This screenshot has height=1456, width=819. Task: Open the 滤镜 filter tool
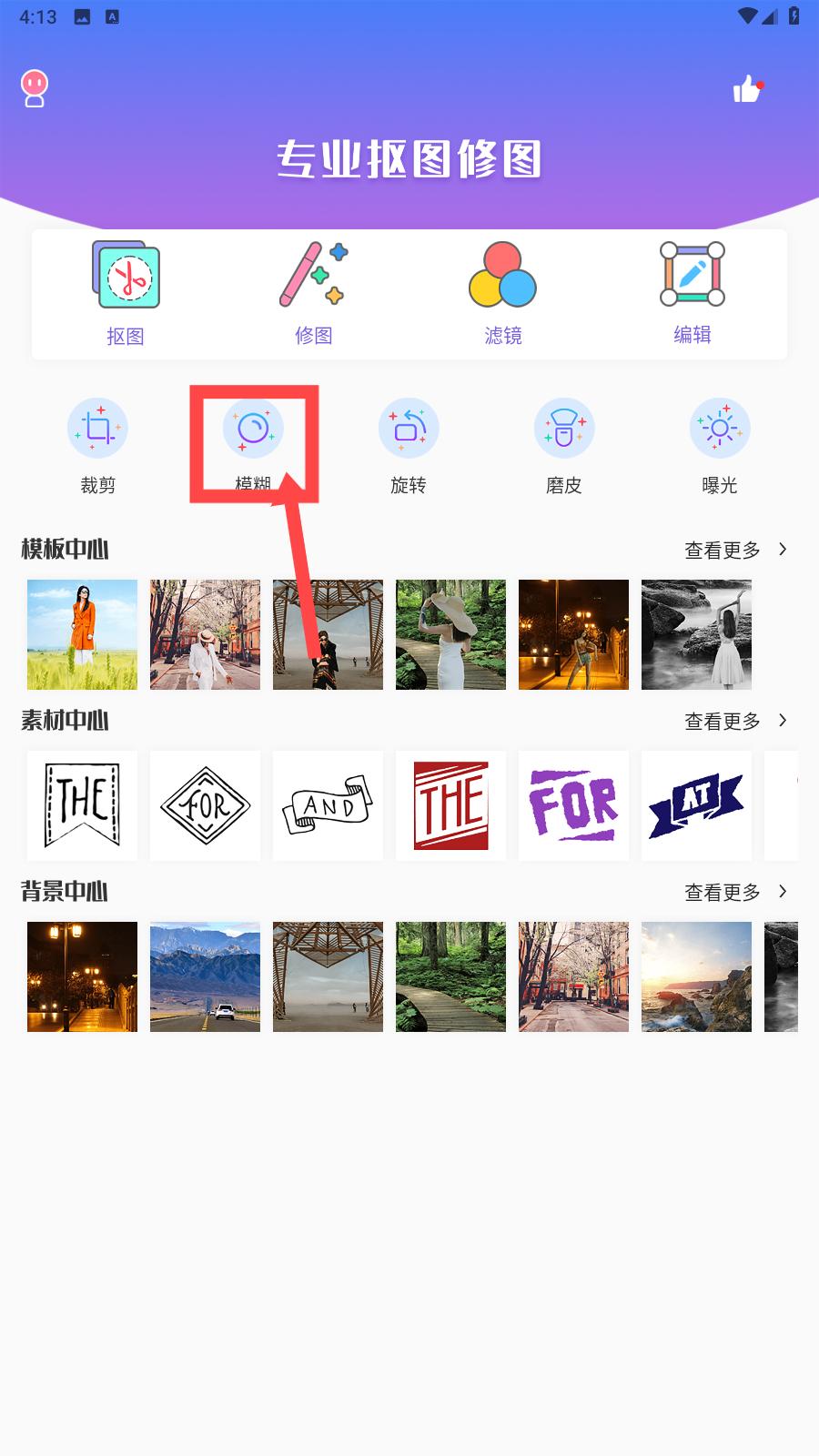click(x=503, y=294)
